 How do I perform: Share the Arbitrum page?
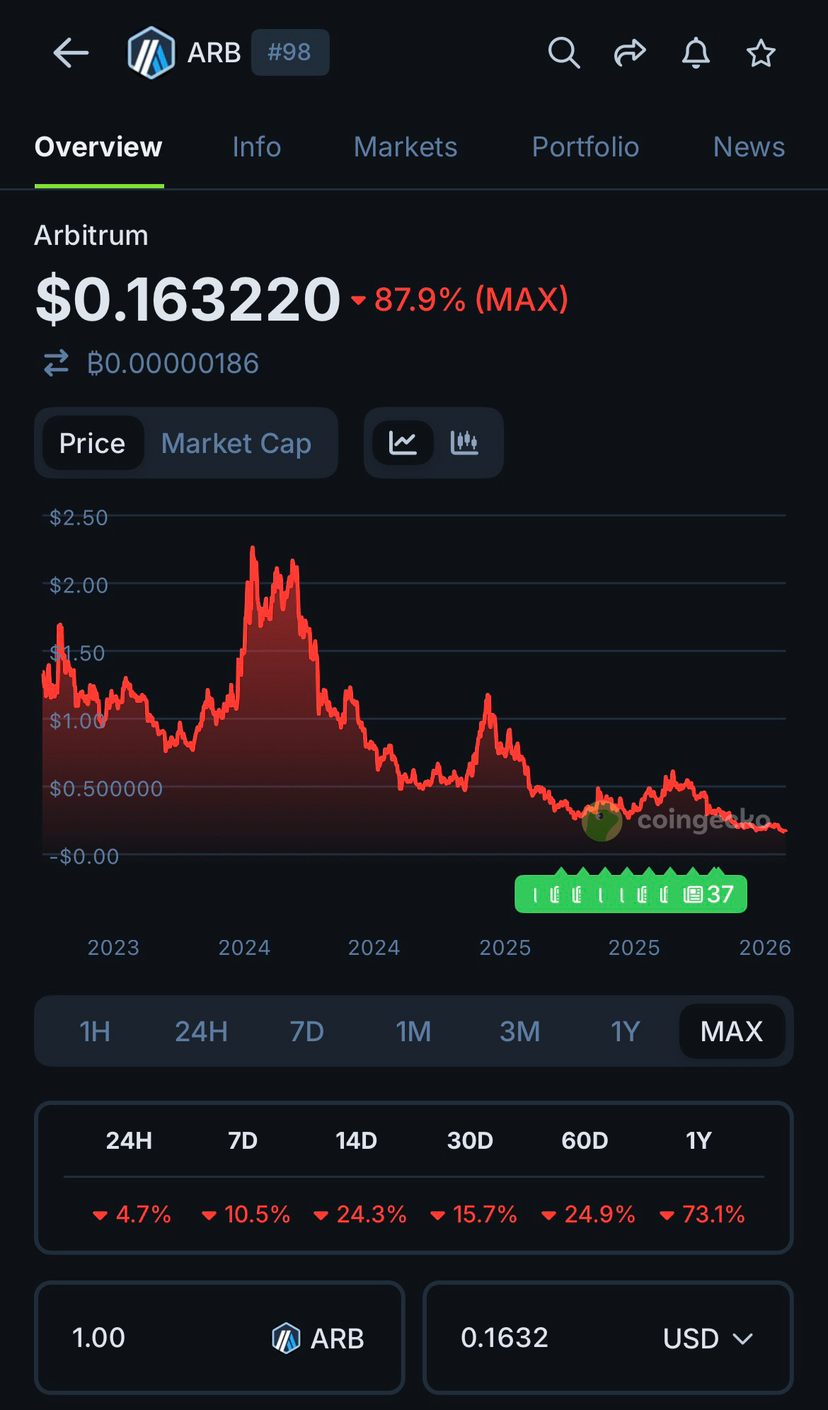tap(629, 53)
